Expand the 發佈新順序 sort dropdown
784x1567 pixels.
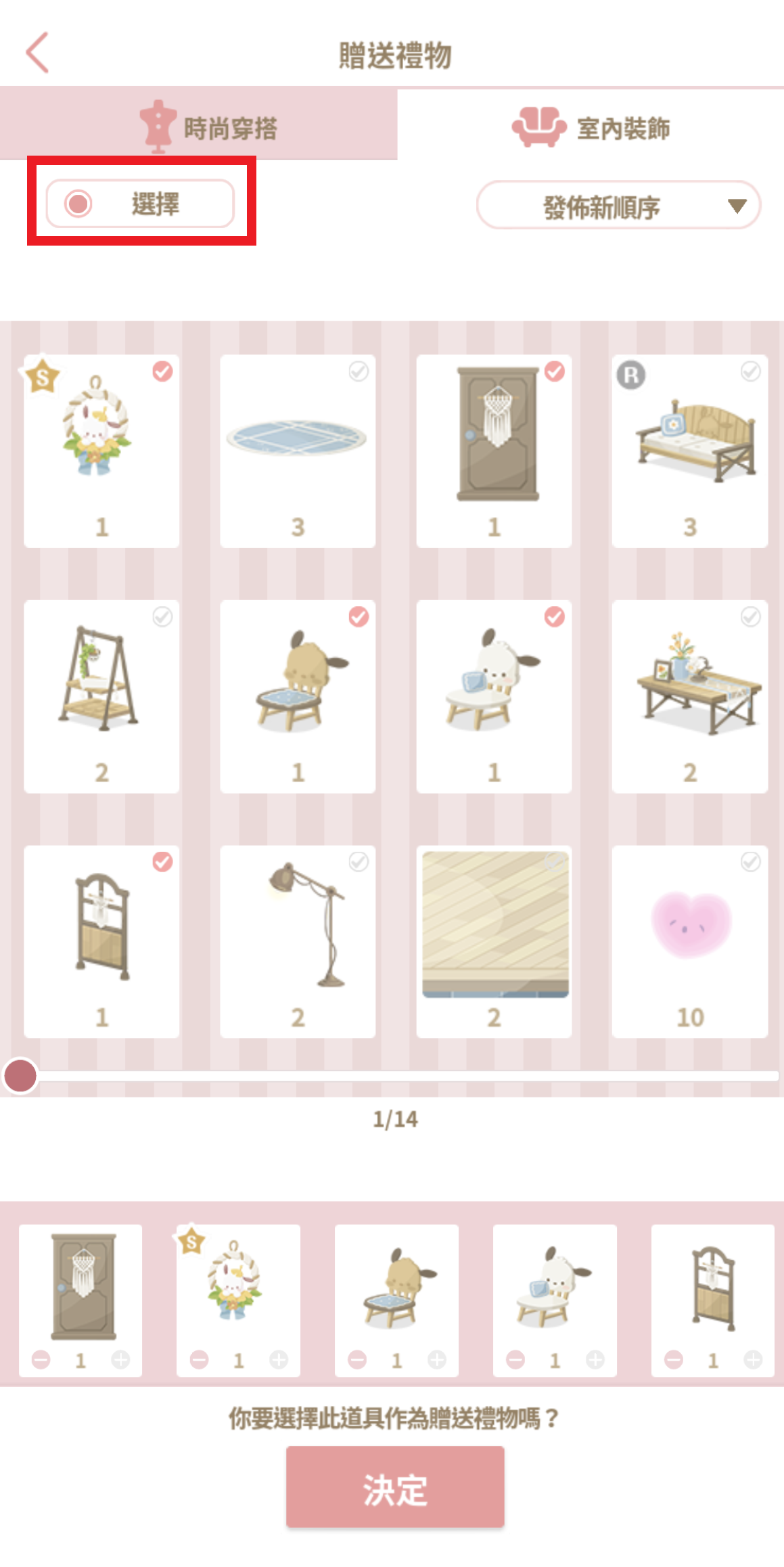tap(618, 206)
